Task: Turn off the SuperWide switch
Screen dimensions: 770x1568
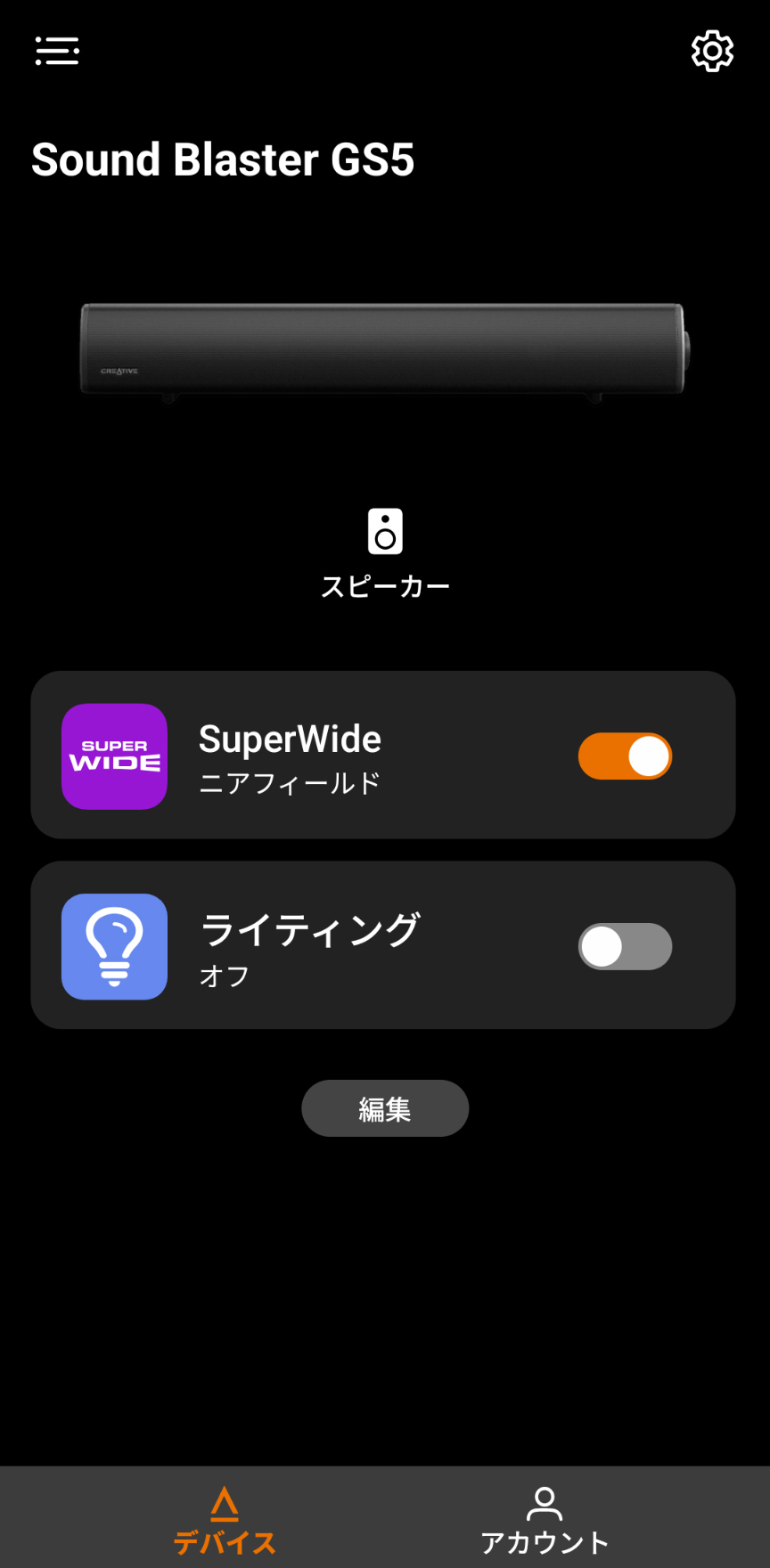Action: 625,756
